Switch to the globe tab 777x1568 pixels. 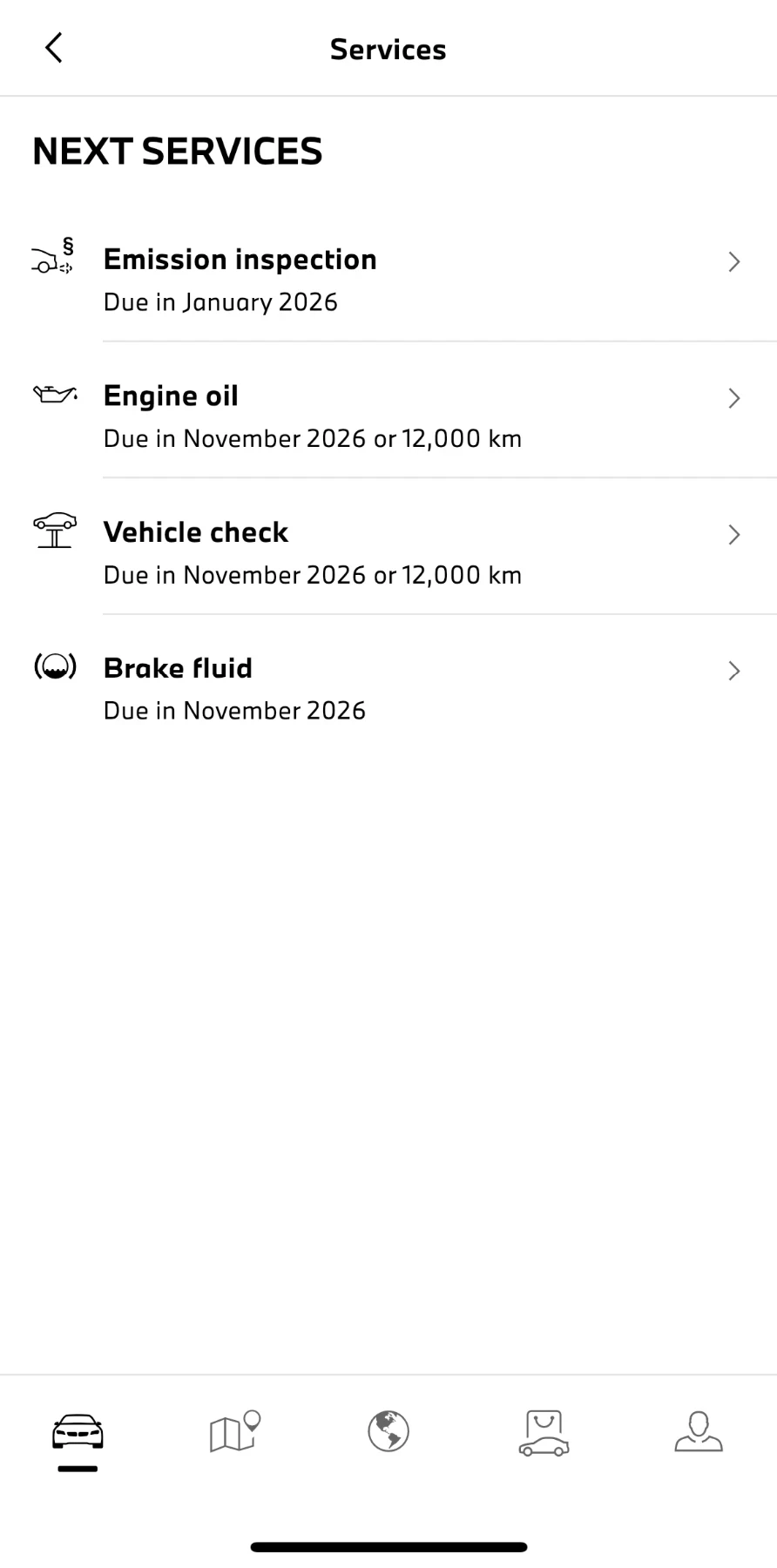pyautogui.click(x=388, y=1433)
